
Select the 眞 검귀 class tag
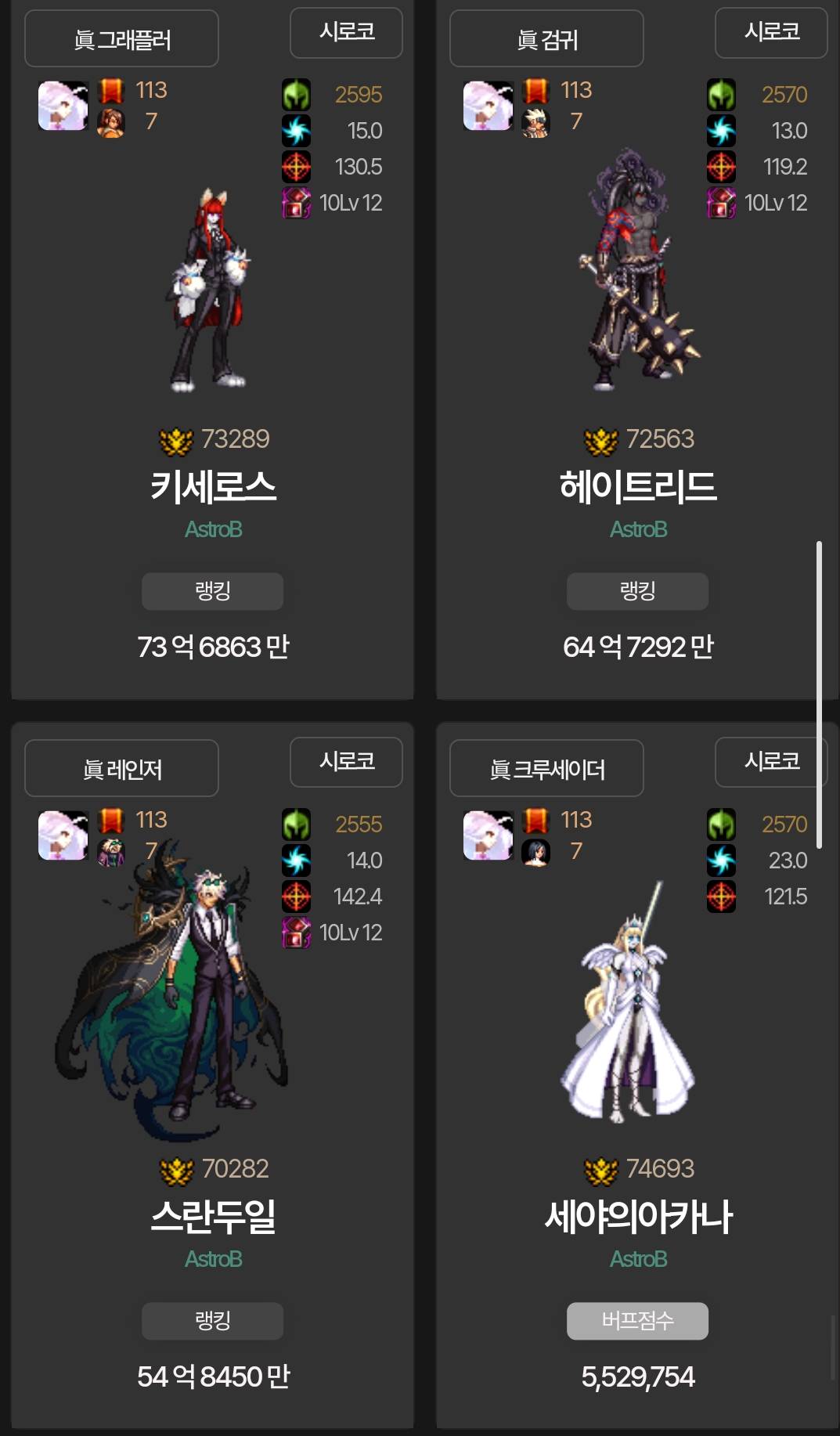click(x=546, y=39)
